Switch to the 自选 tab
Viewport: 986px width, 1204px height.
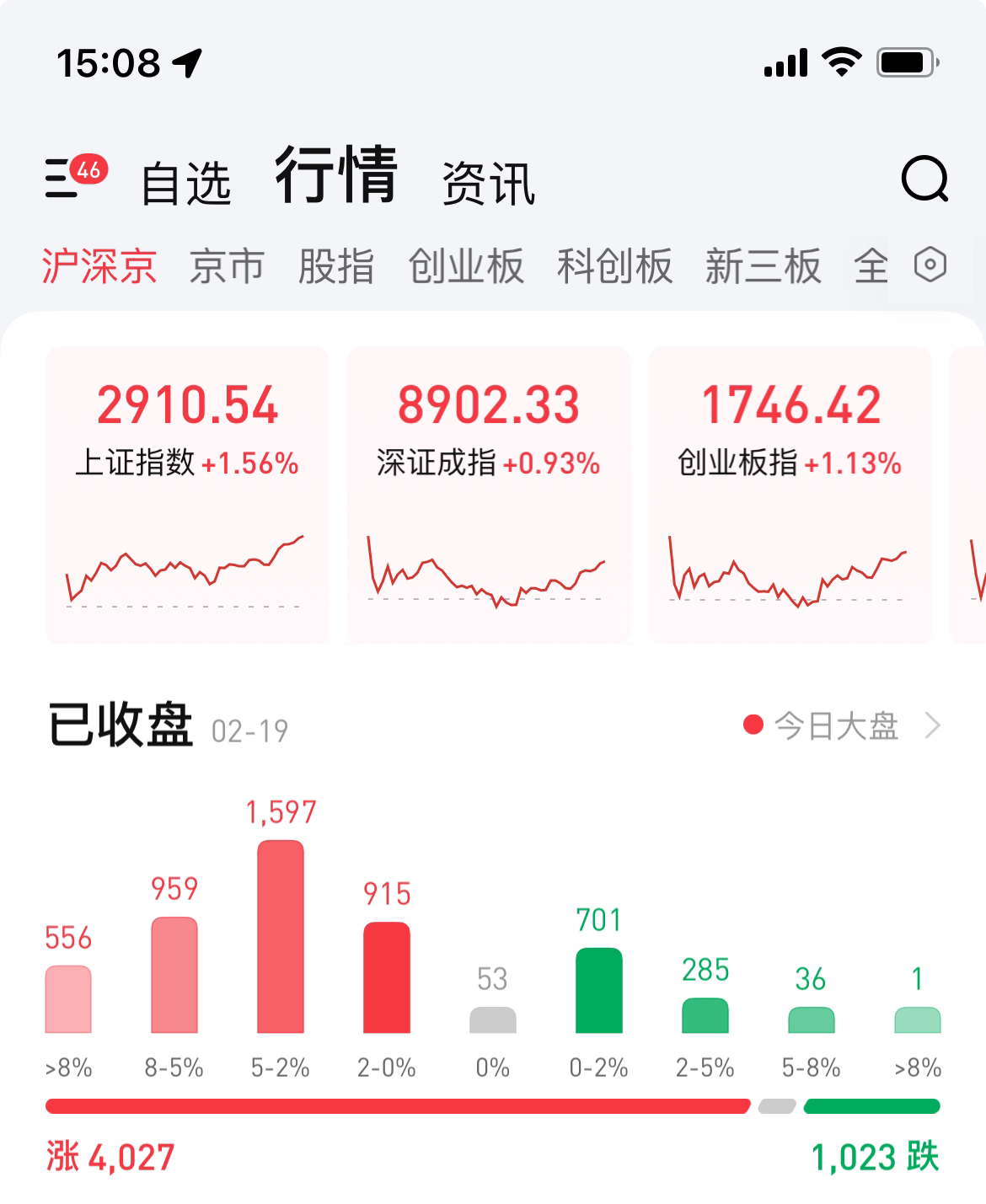[x=186, y=183]
